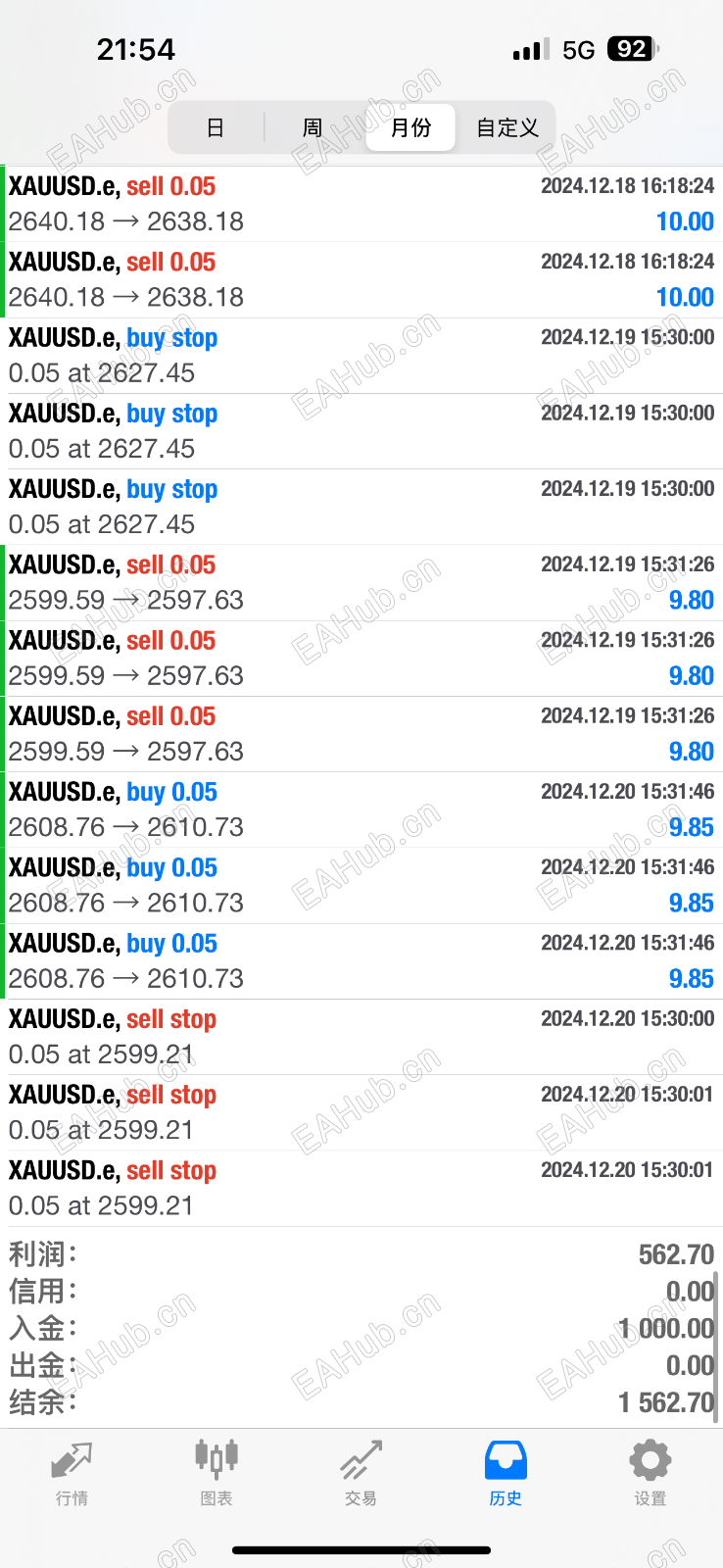Open the 设置 settings tab

pos(650,1472)
